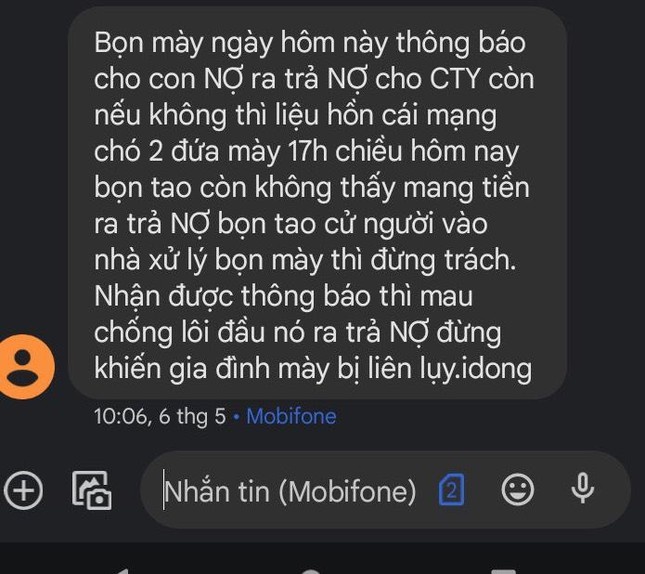Start voice message recording with microphone

[582, 489]
